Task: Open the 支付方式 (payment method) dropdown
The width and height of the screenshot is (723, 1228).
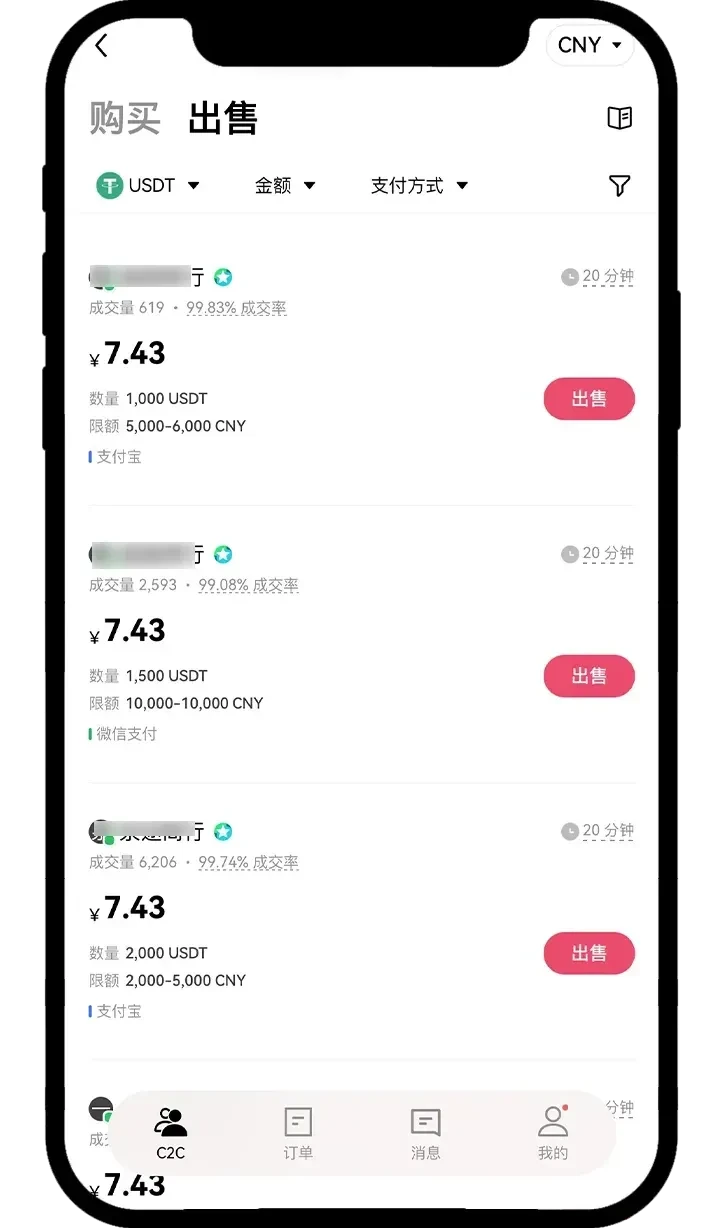Action: coord(418,185)
